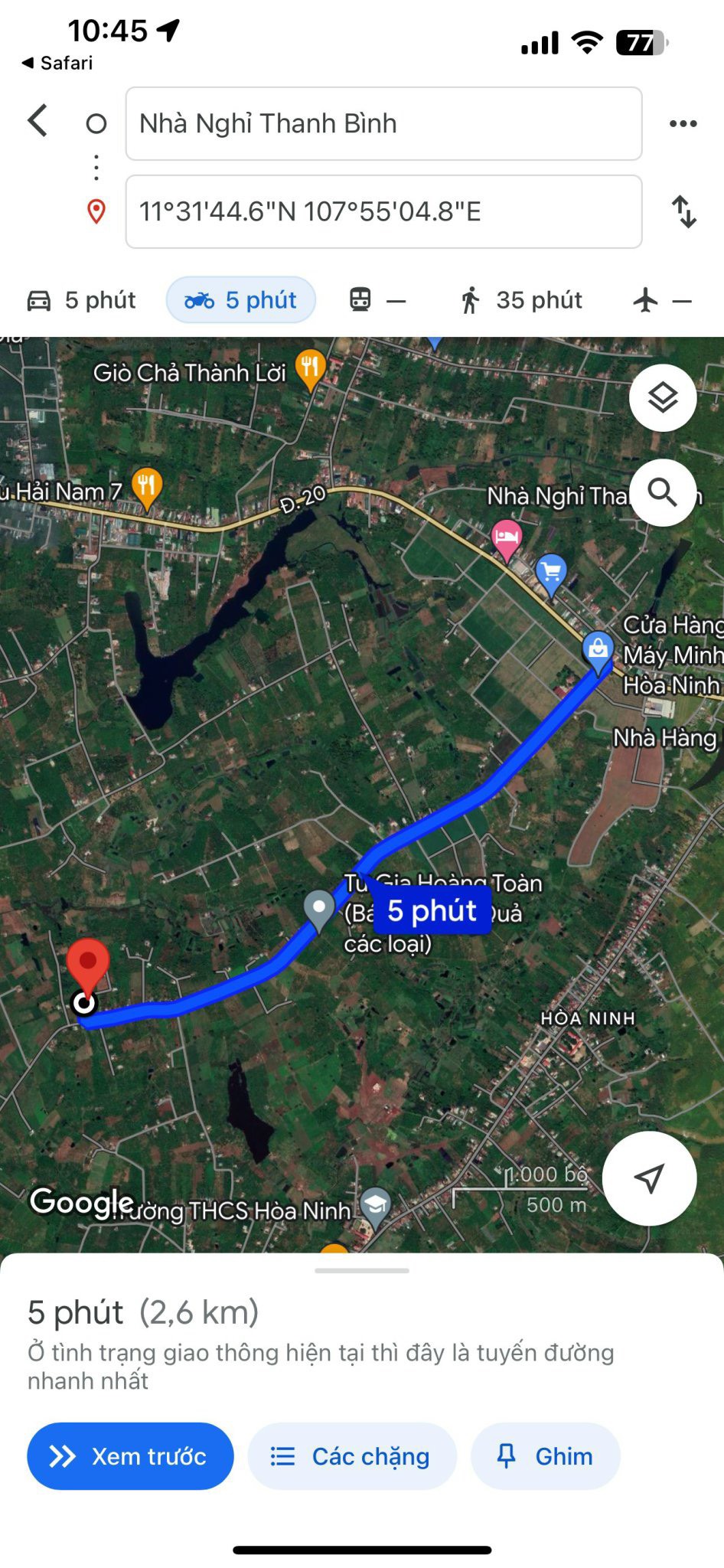Switch to public transit mode
Screen dimensions: 724x1568
pyautogui.click(x=377, y=300)
